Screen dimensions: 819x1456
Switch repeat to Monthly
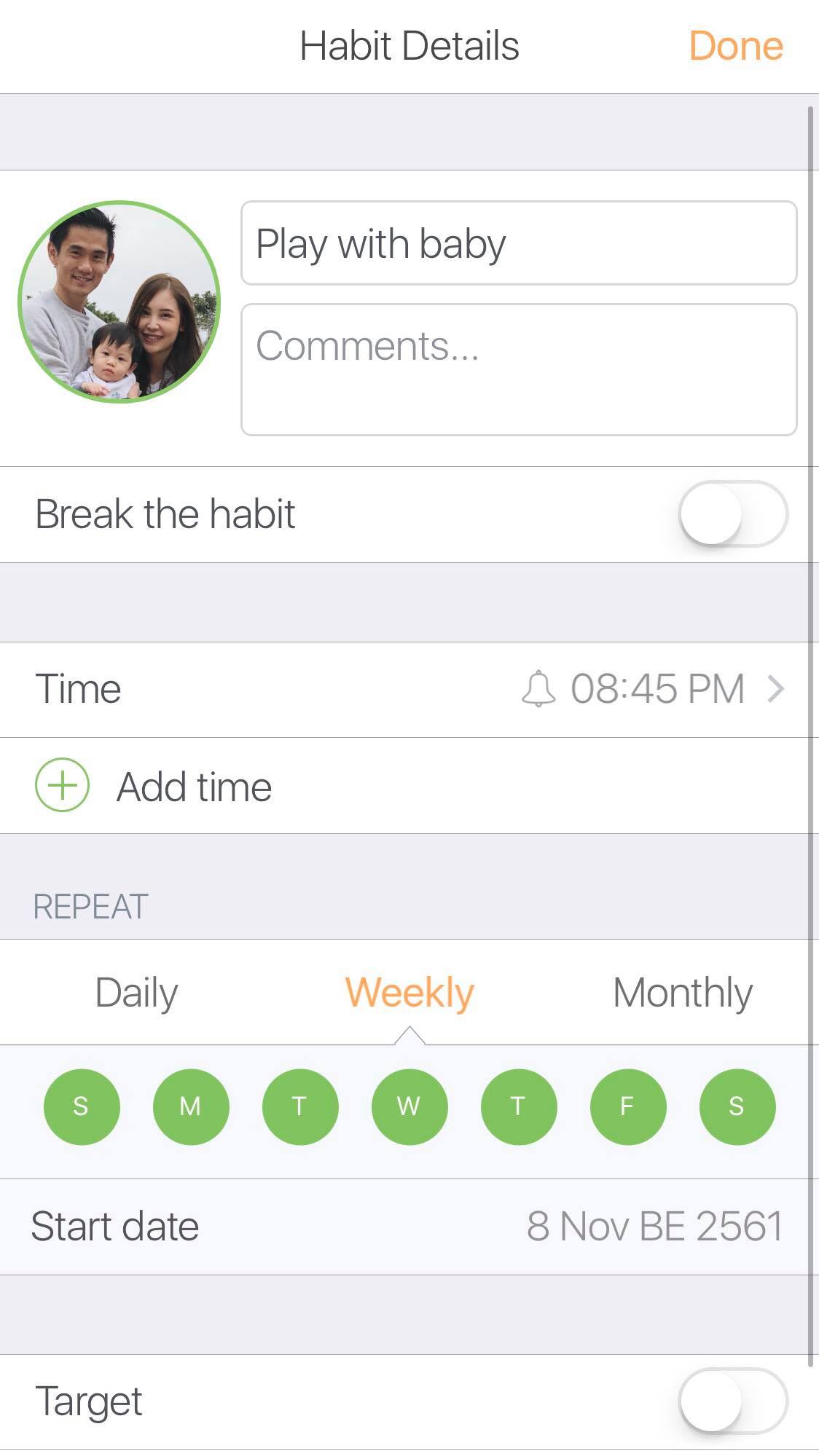(682, 992)
